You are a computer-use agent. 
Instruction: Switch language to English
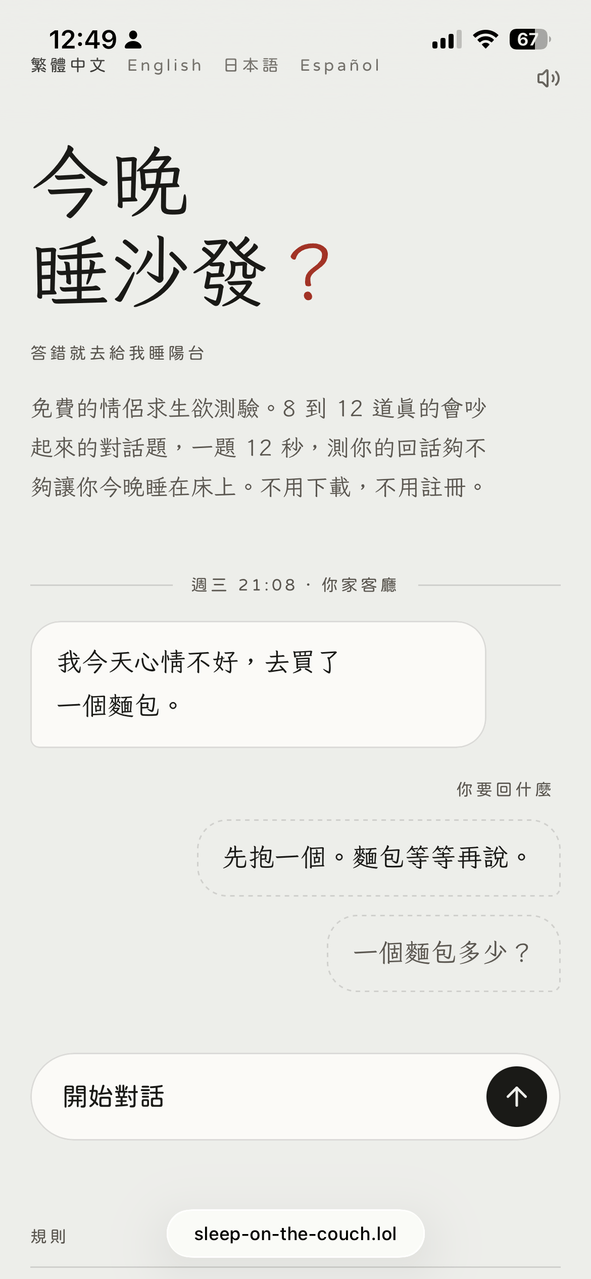click(x=164, y=65)
